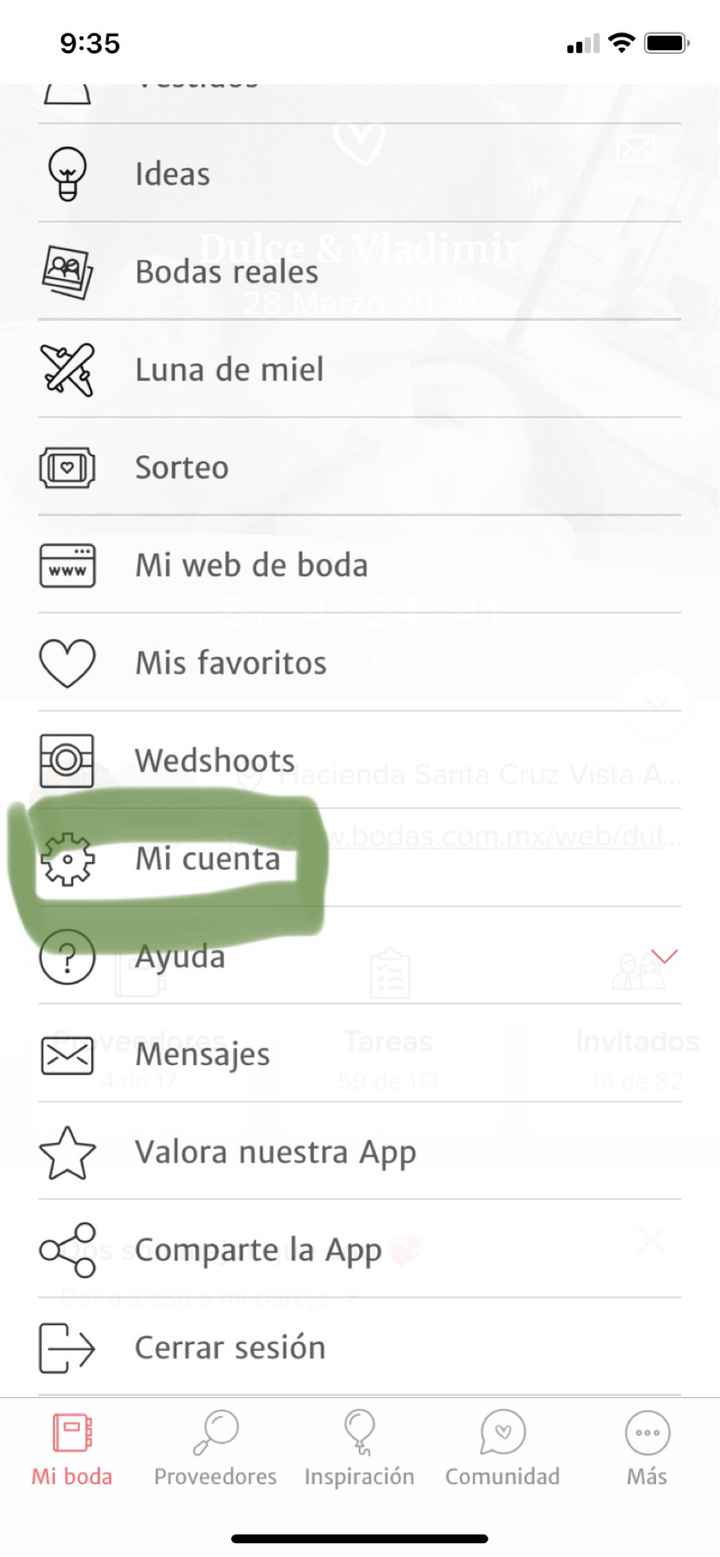Switch to the Mi boda tab
Screen dimensions: 720x1557
click(71, 1450)
